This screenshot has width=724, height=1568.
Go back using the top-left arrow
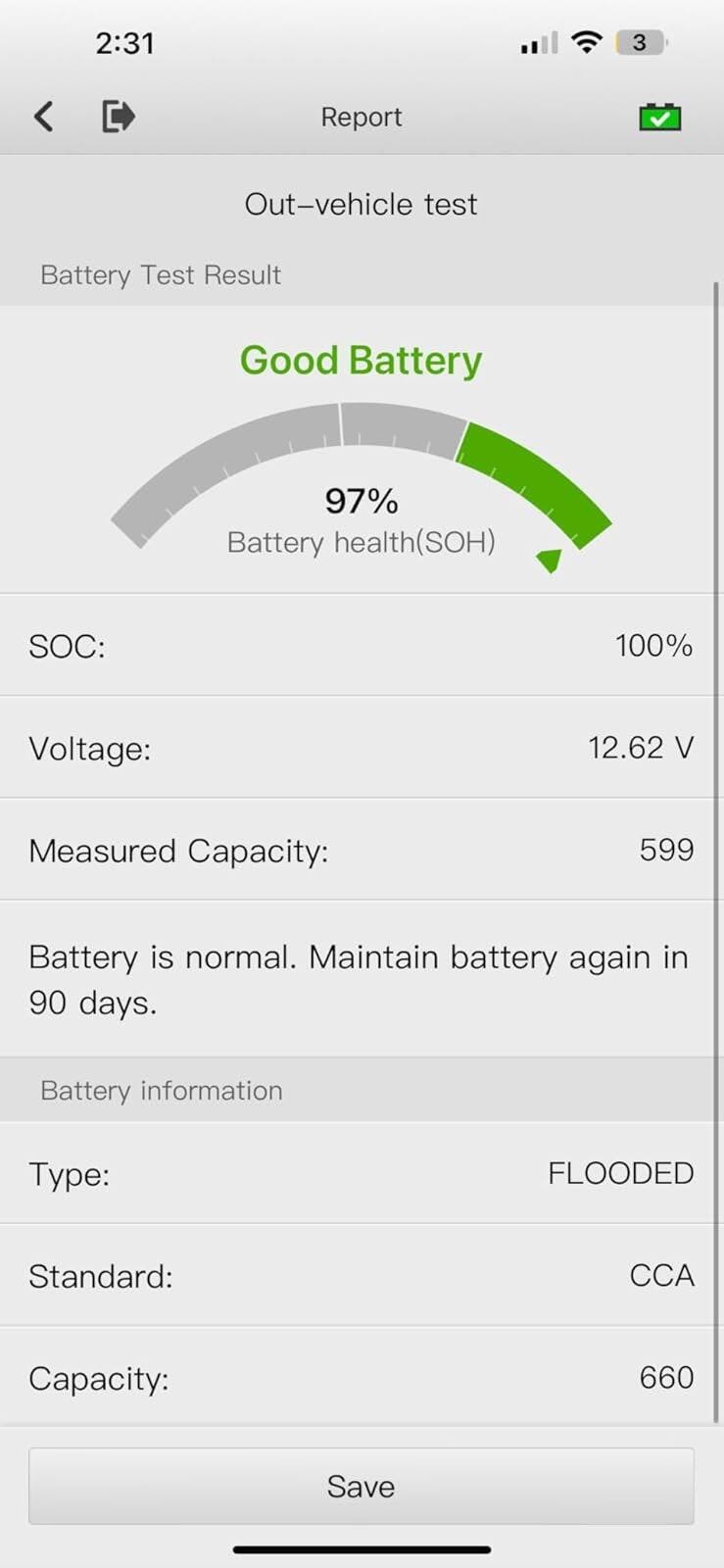pos(43,117)
